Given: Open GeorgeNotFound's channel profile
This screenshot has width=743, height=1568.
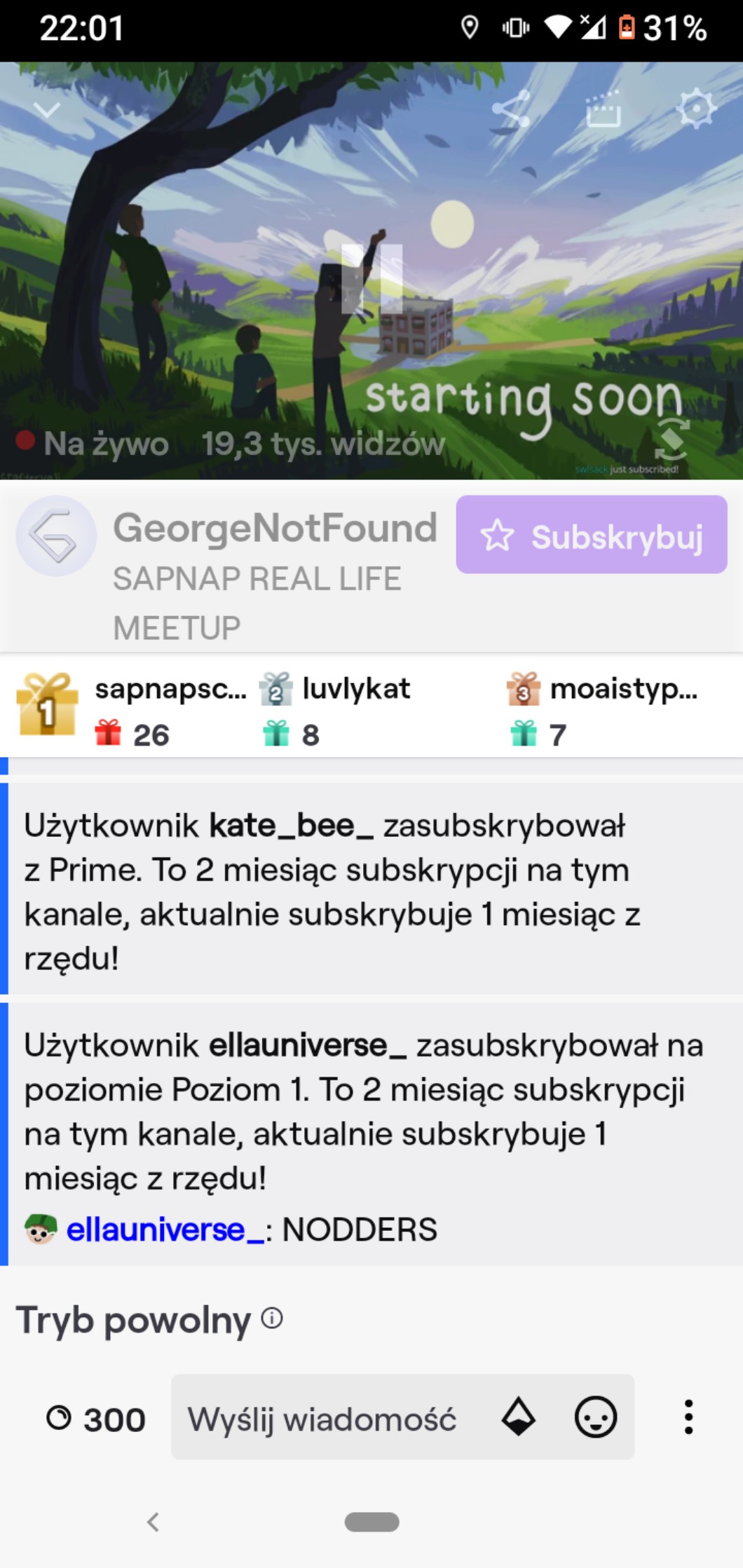Looking at the screenshot, I should point(56,536).
